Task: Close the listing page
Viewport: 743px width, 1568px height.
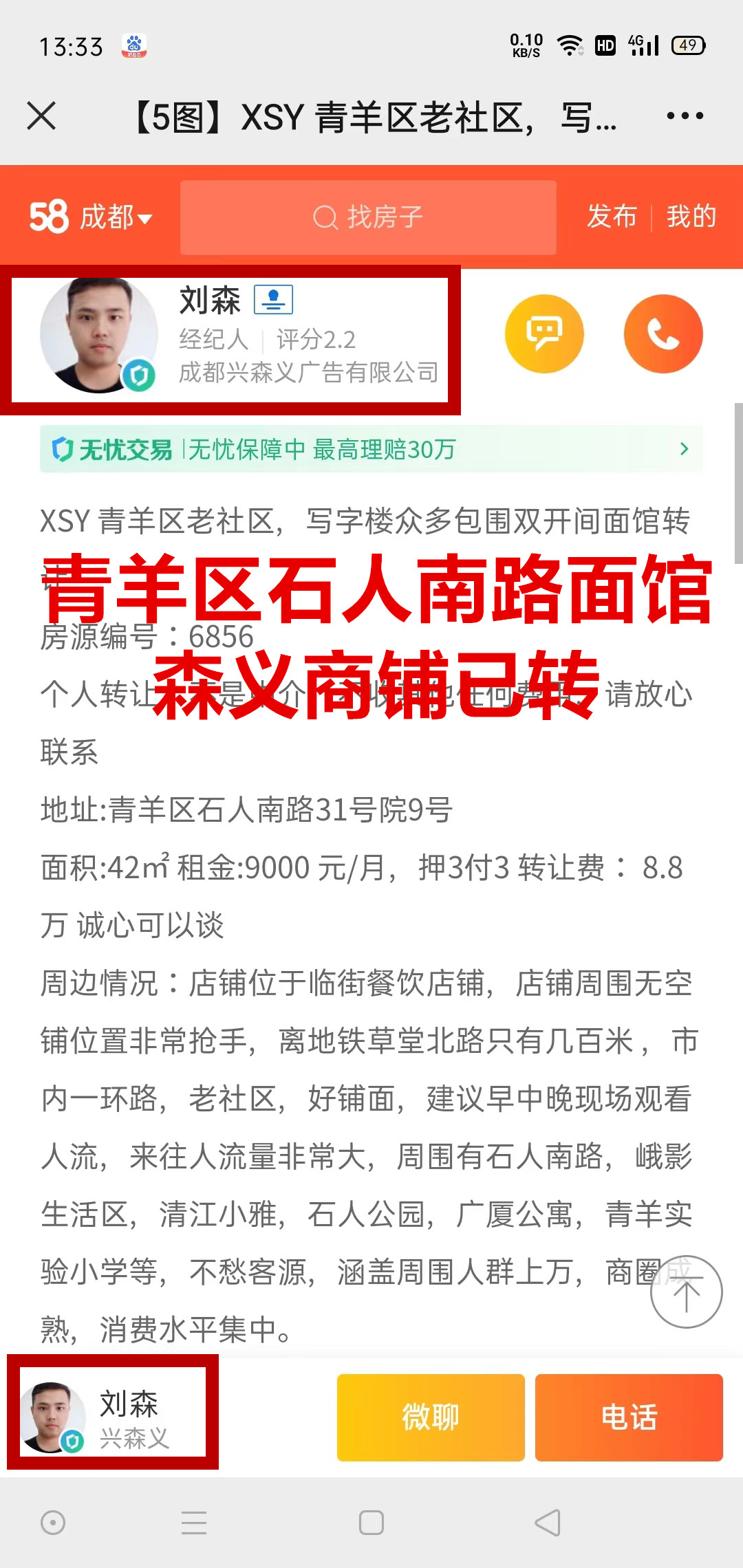Action: (41, 116)
